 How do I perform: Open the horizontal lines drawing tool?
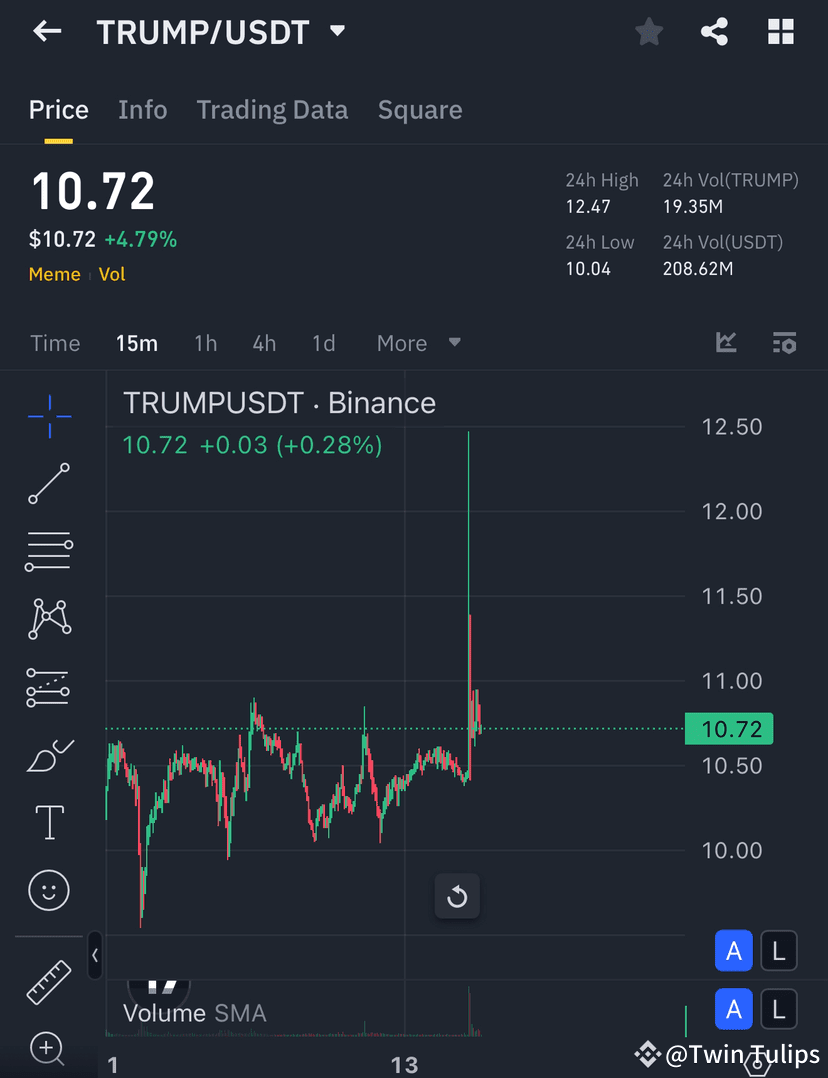coord(48,552)
